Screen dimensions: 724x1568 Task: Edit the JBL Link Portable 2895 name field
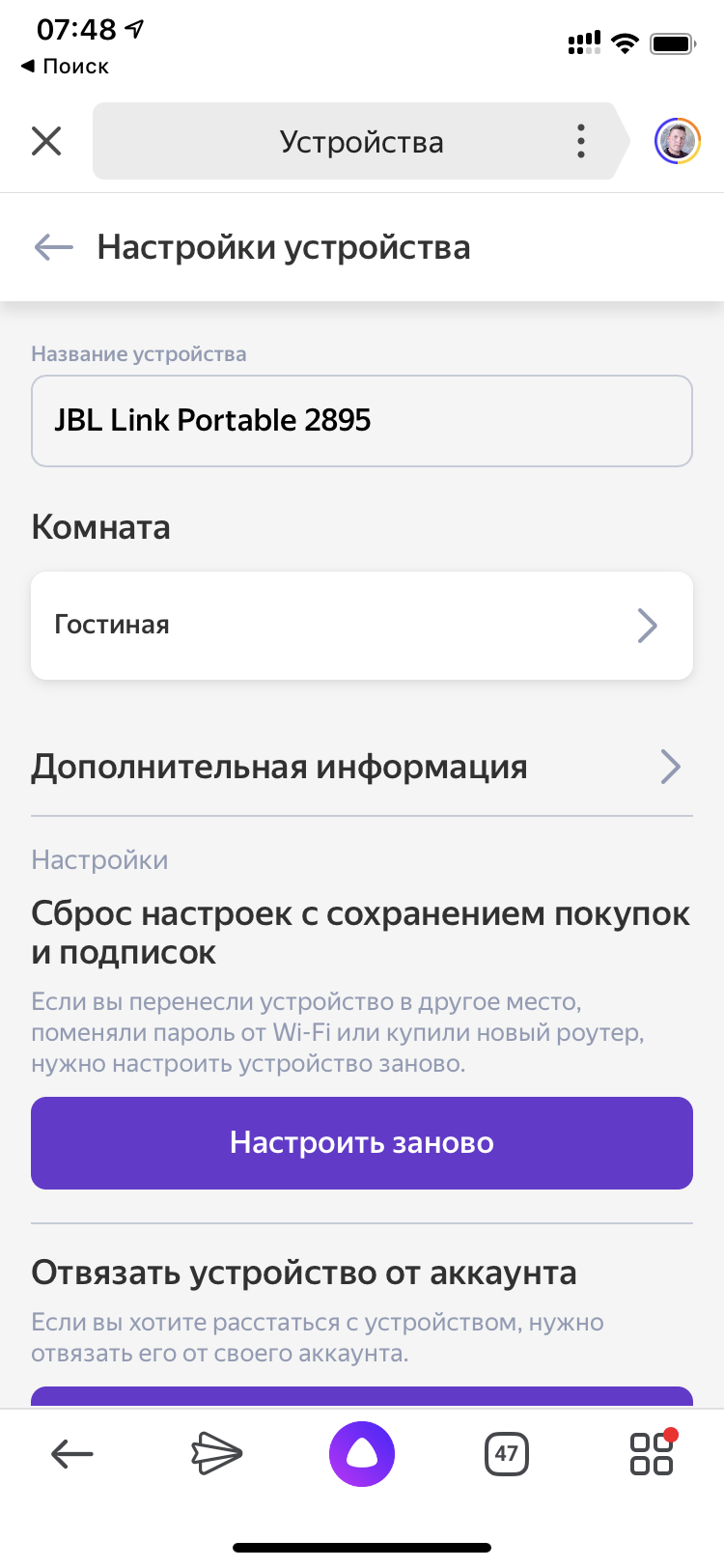362,421
